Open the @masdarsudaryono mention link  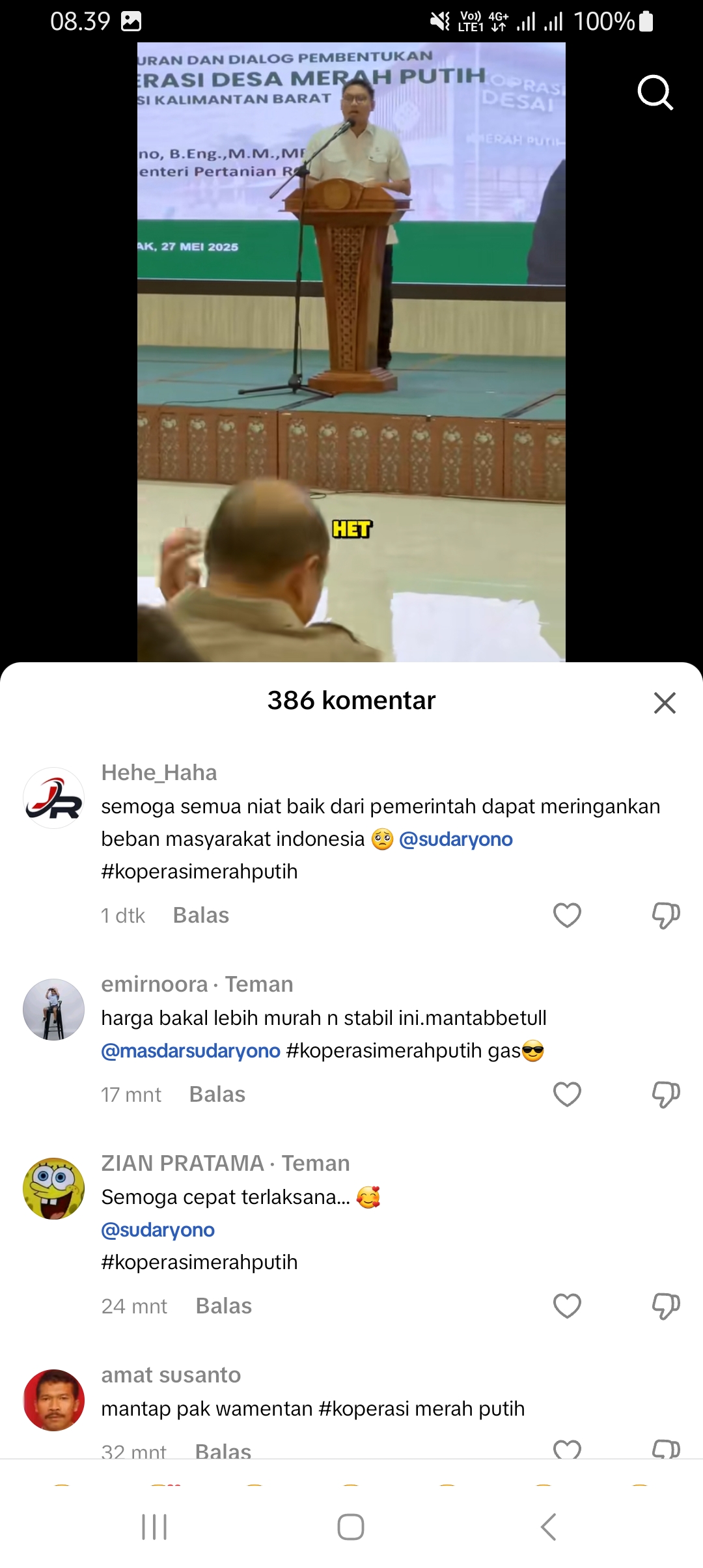point(191,1051)
